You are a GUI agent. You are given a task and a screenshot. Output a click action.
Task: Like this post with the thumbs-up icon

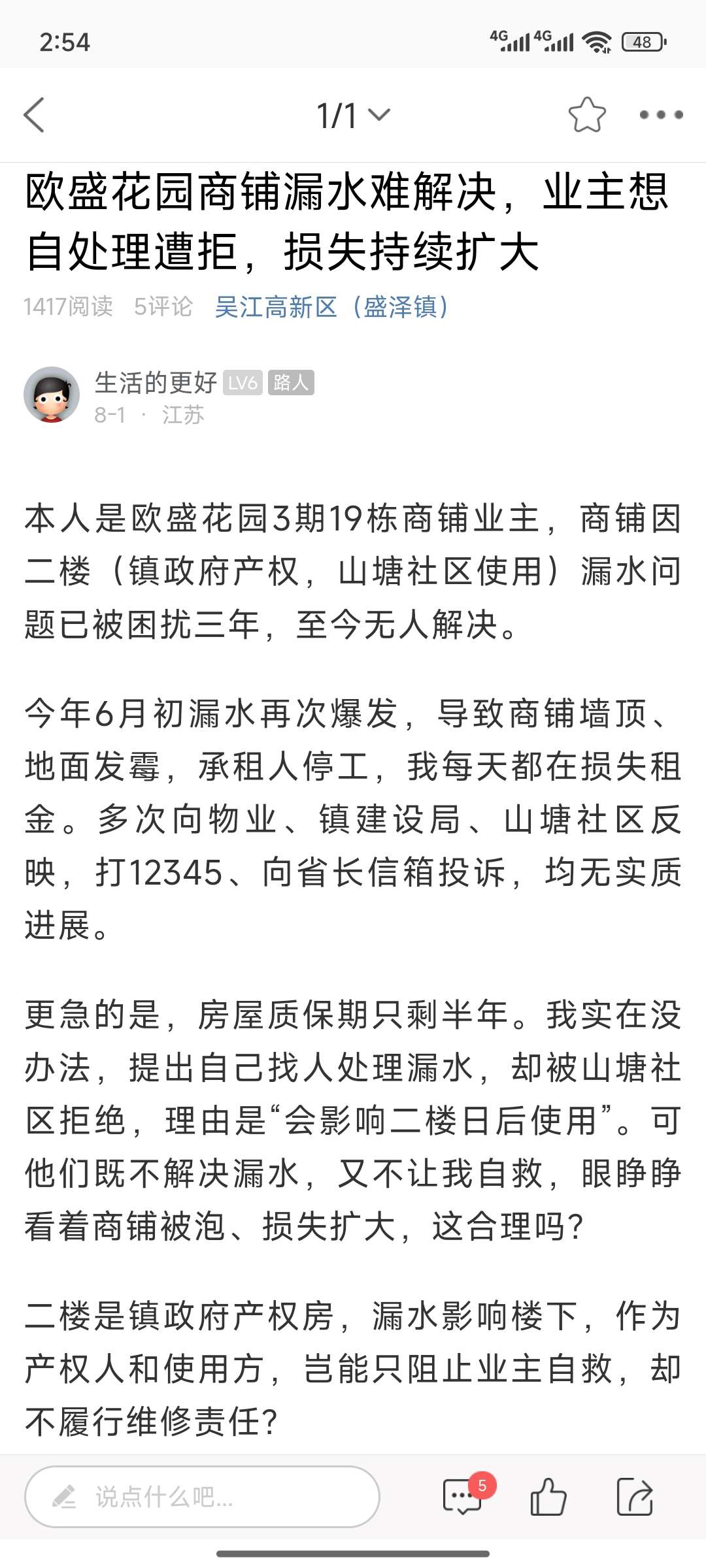tap(548, 1496)
